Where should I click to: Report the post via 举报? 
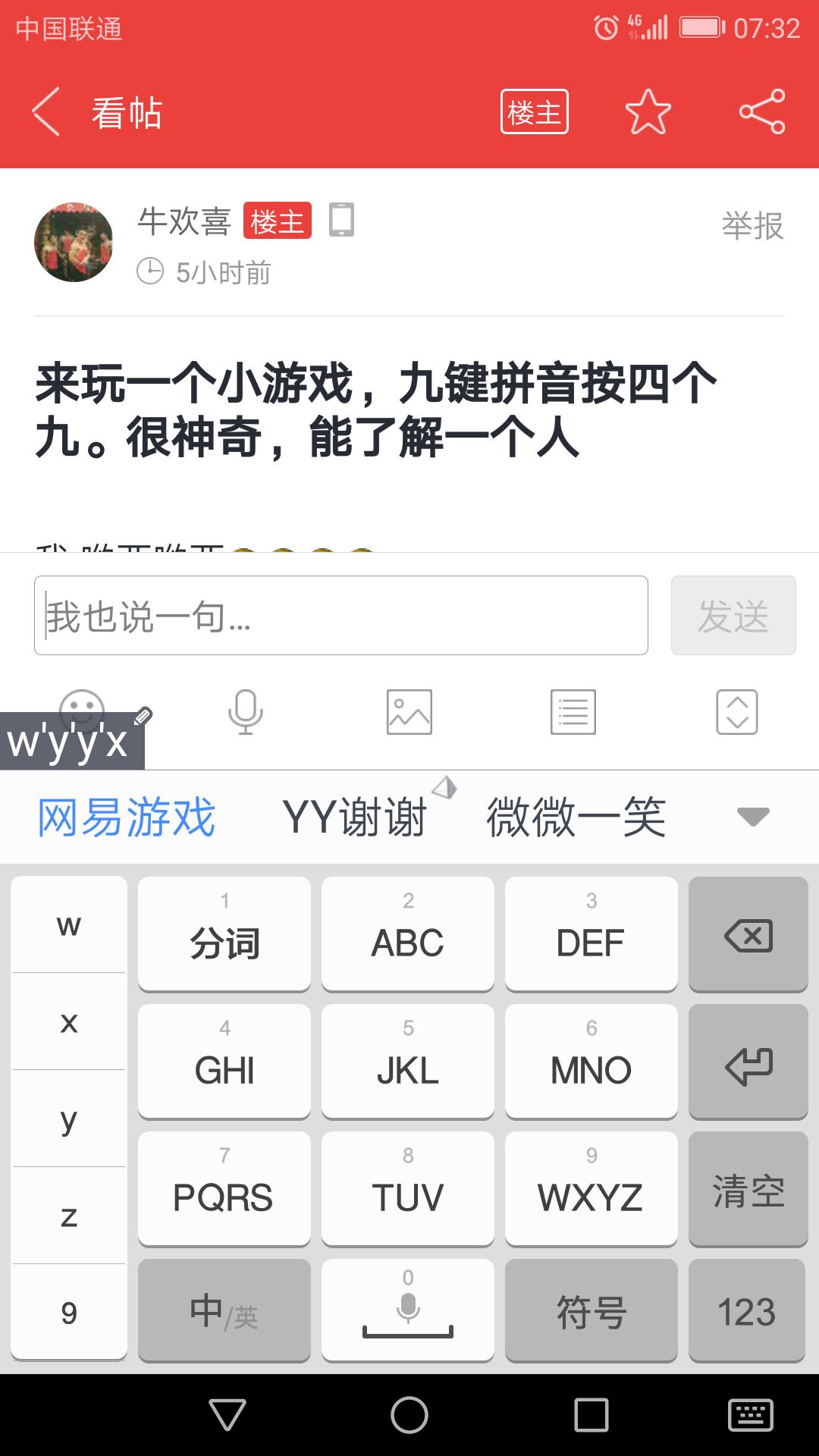[752, 226]
